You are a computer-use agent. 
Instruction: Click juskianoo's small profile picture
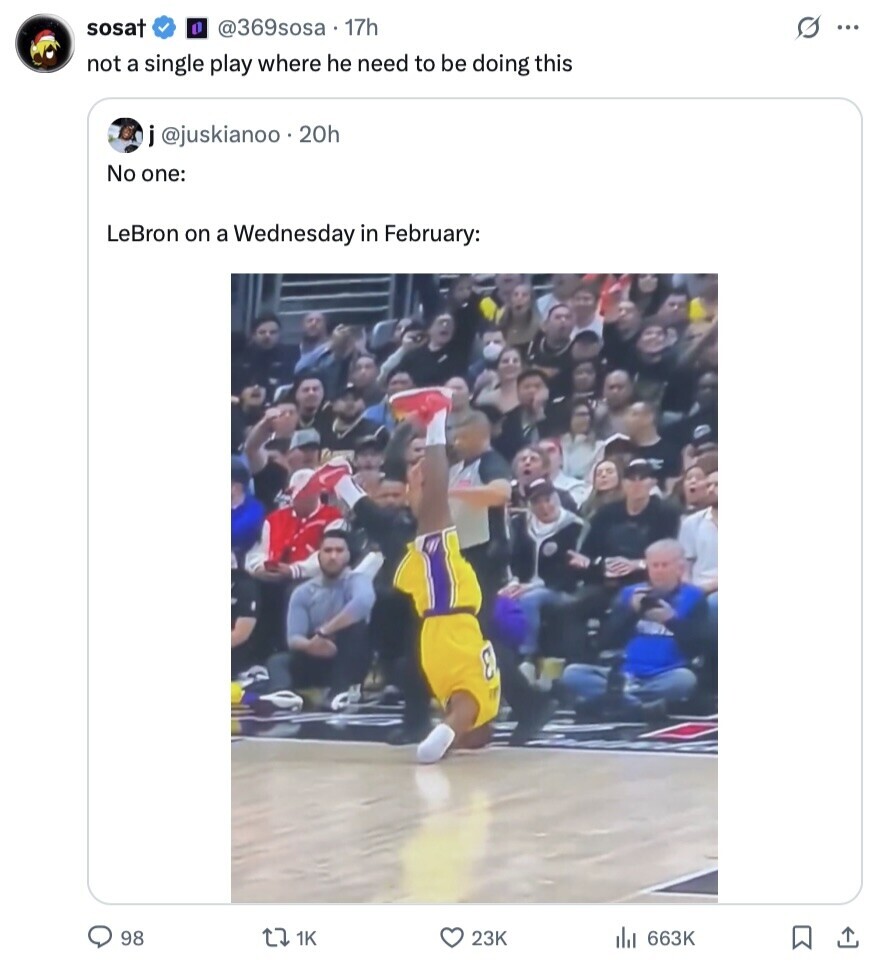pos(124,134)
